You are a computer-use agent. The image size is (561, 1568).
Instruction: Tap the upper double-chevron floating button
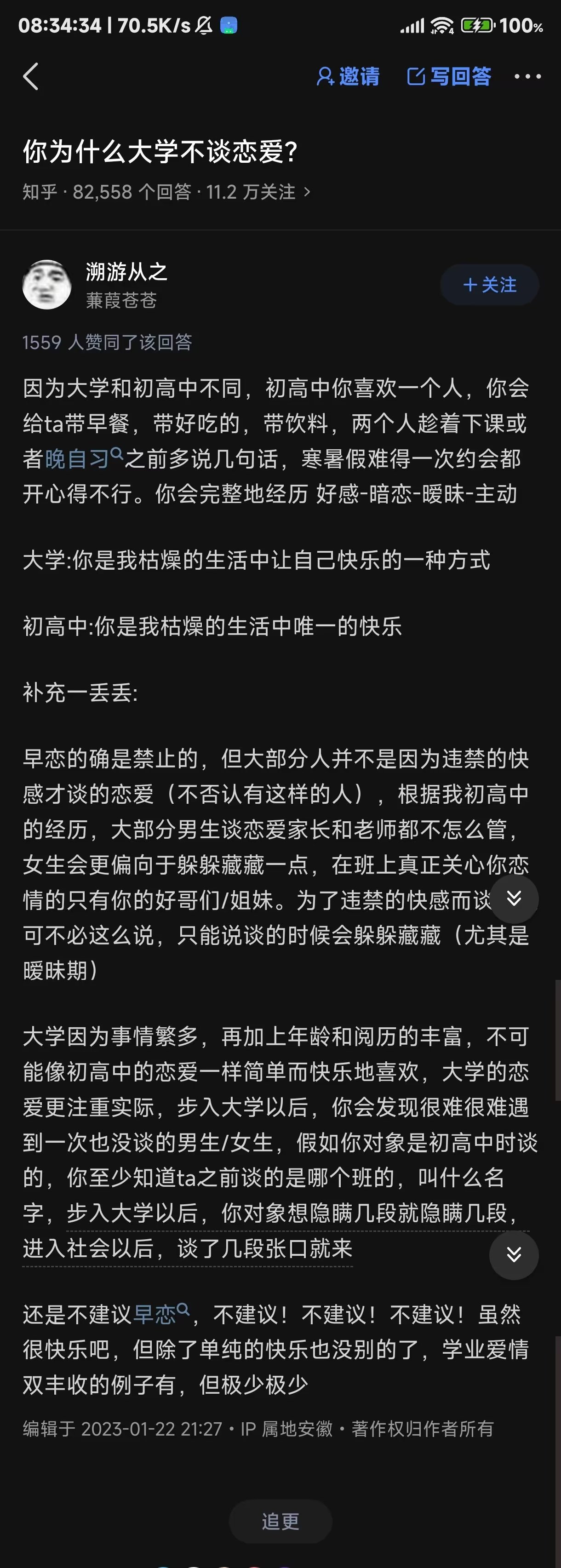click(x=514, y=898)
